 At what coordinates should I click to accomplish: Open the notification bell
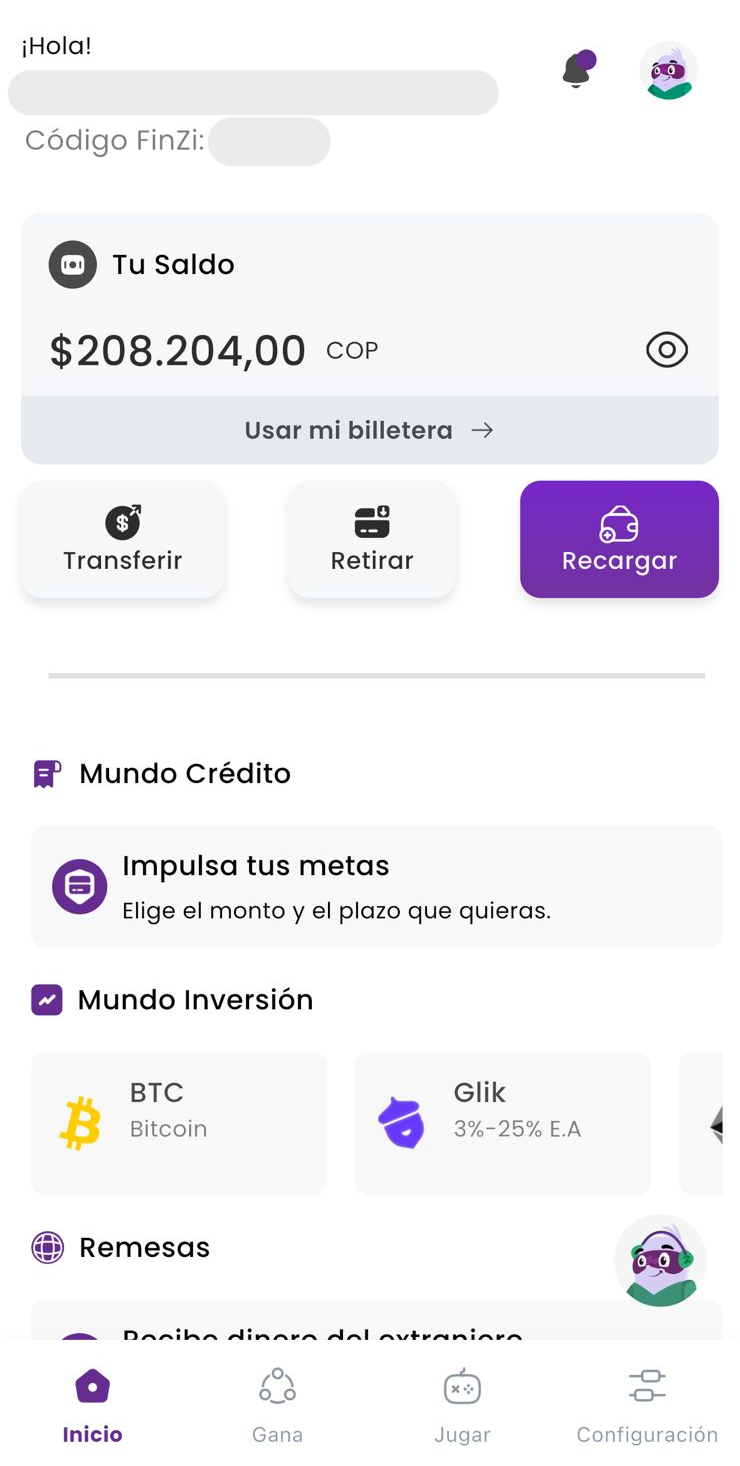(x=575, y=70)
